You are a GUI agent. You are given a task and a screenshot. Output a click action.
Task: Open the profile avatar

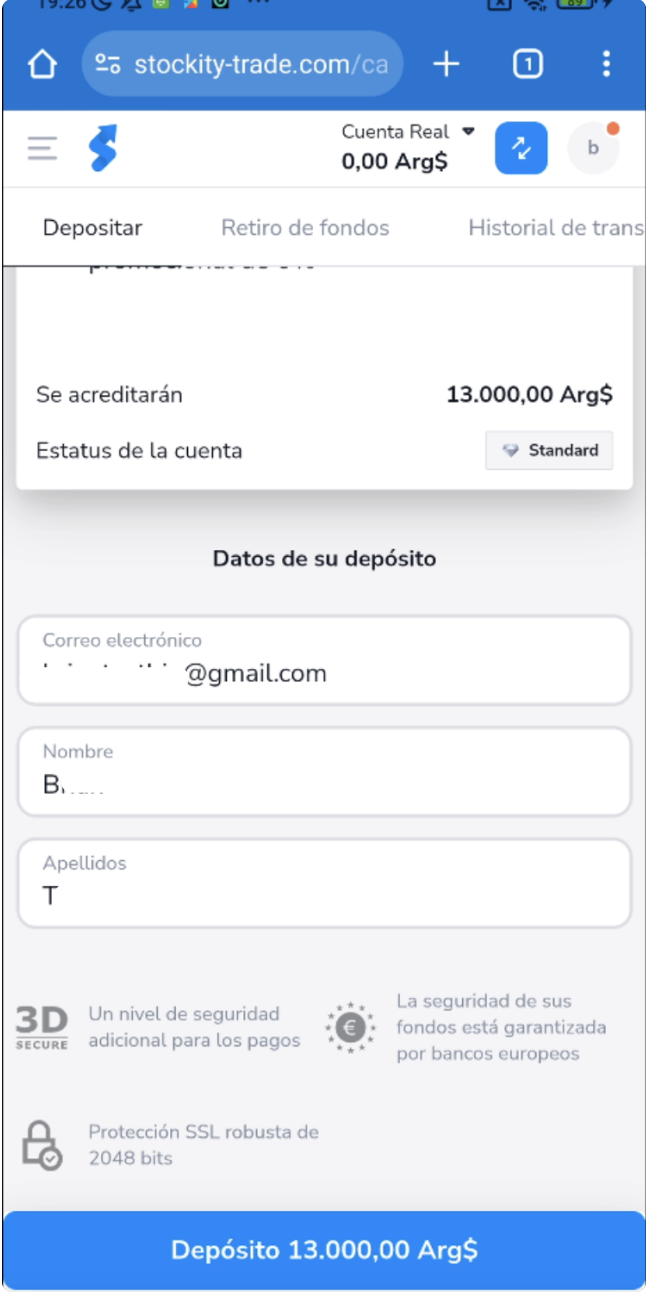pyautogui.click(x=593, y=148)
